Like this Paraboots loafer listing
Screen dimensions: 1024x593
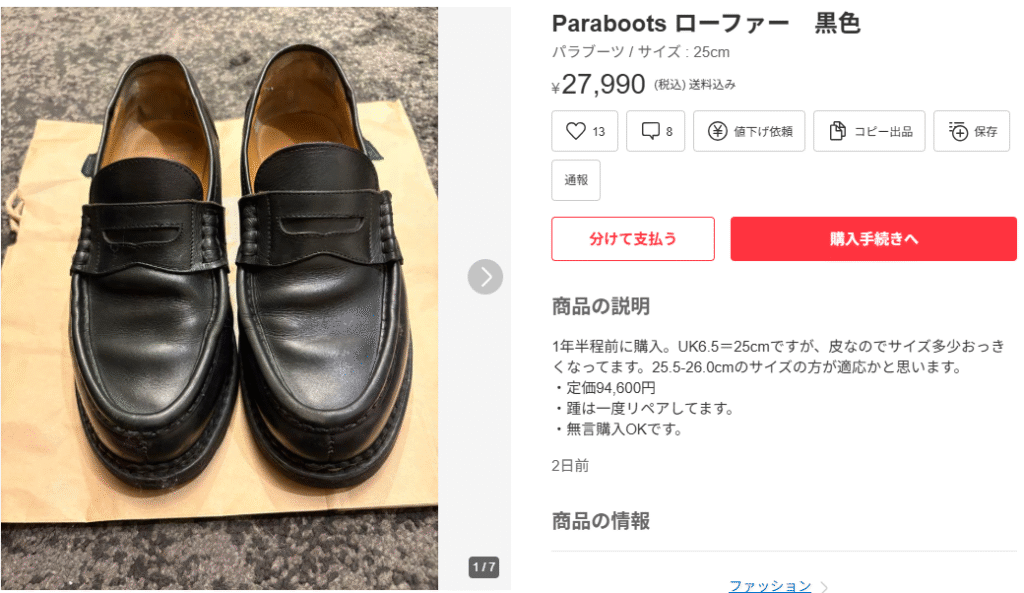[585, 131]
